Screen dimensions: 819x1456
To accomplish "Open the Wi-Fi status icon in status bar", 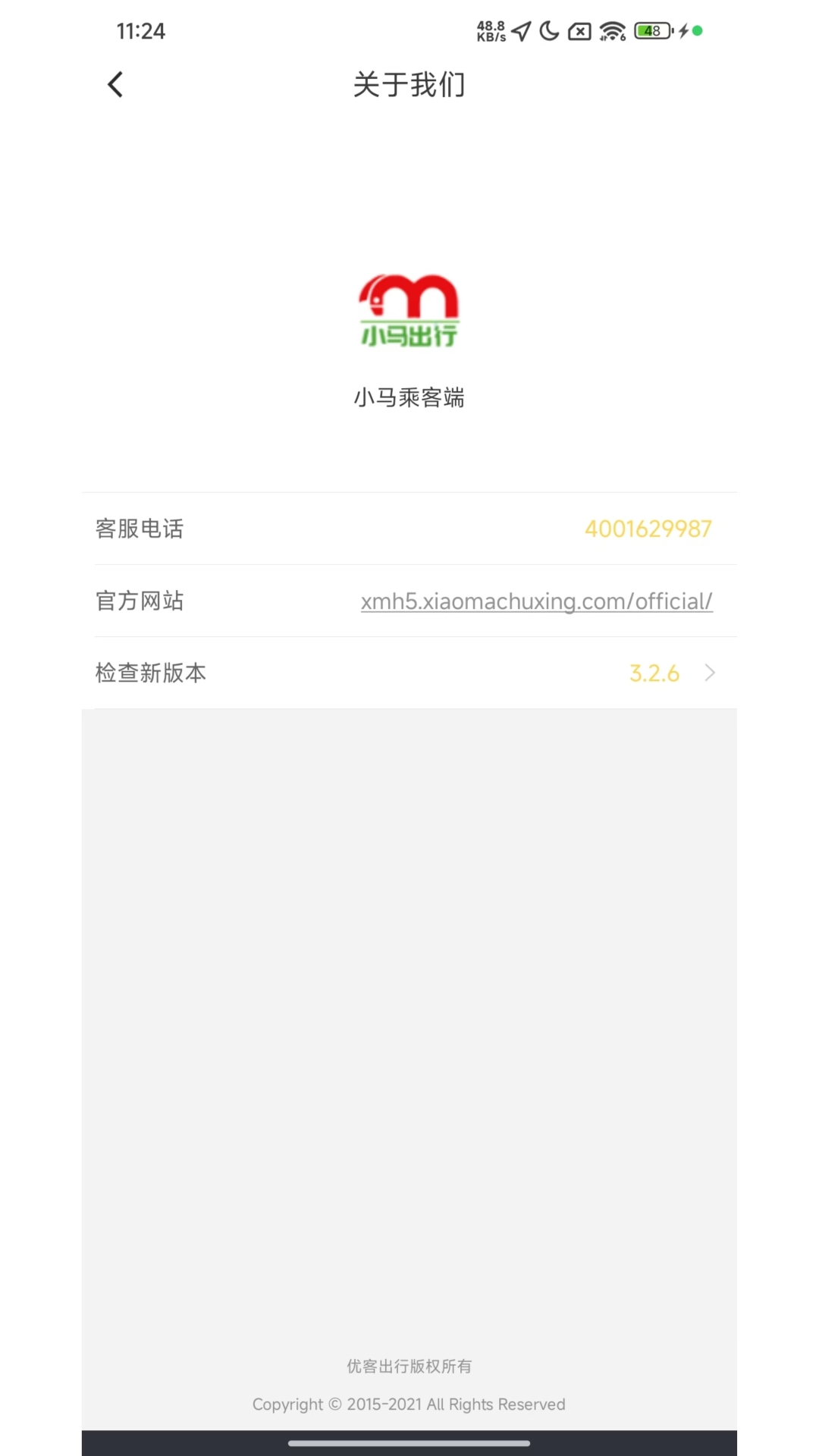I will point(611,31).
